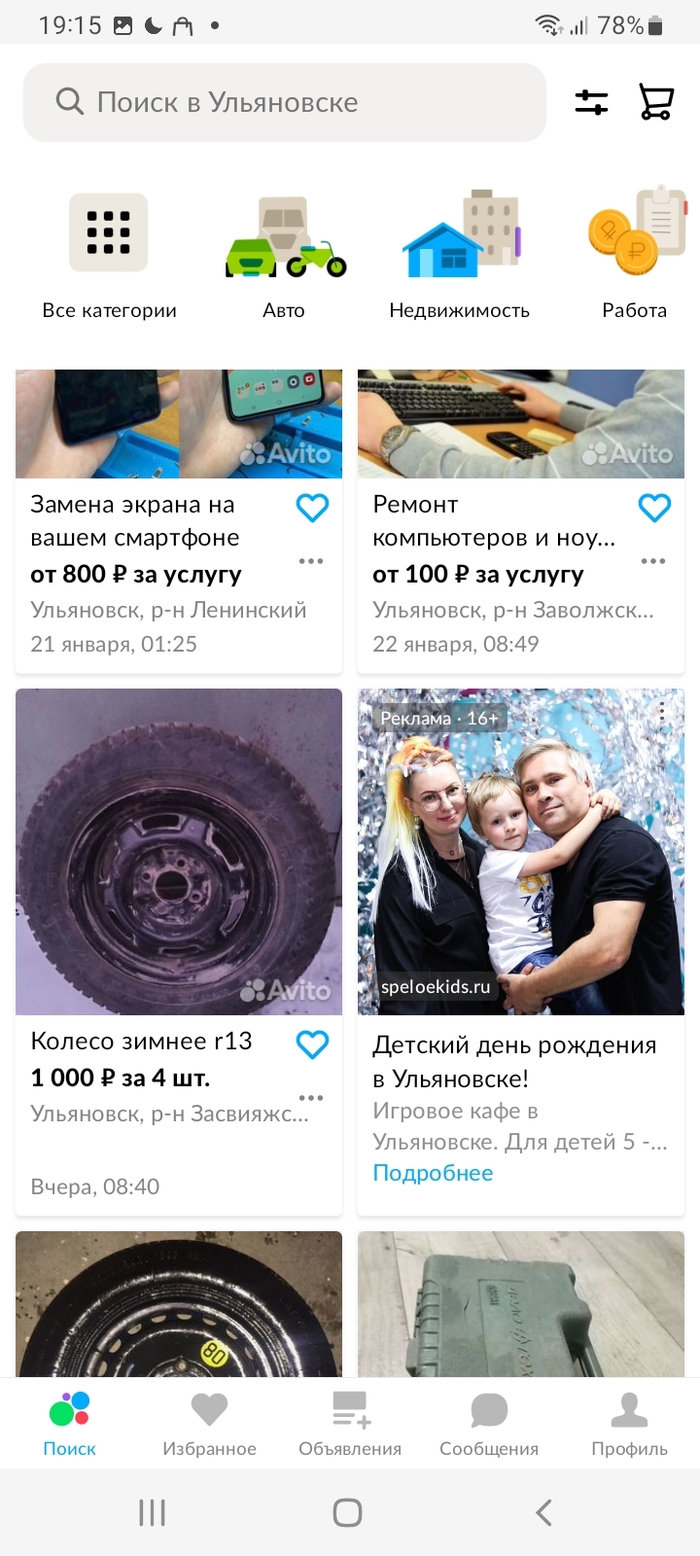Open the «Колесо зимнее r13» listing
Viewport: 700px width, 1556px height.
tap(178, 852)
